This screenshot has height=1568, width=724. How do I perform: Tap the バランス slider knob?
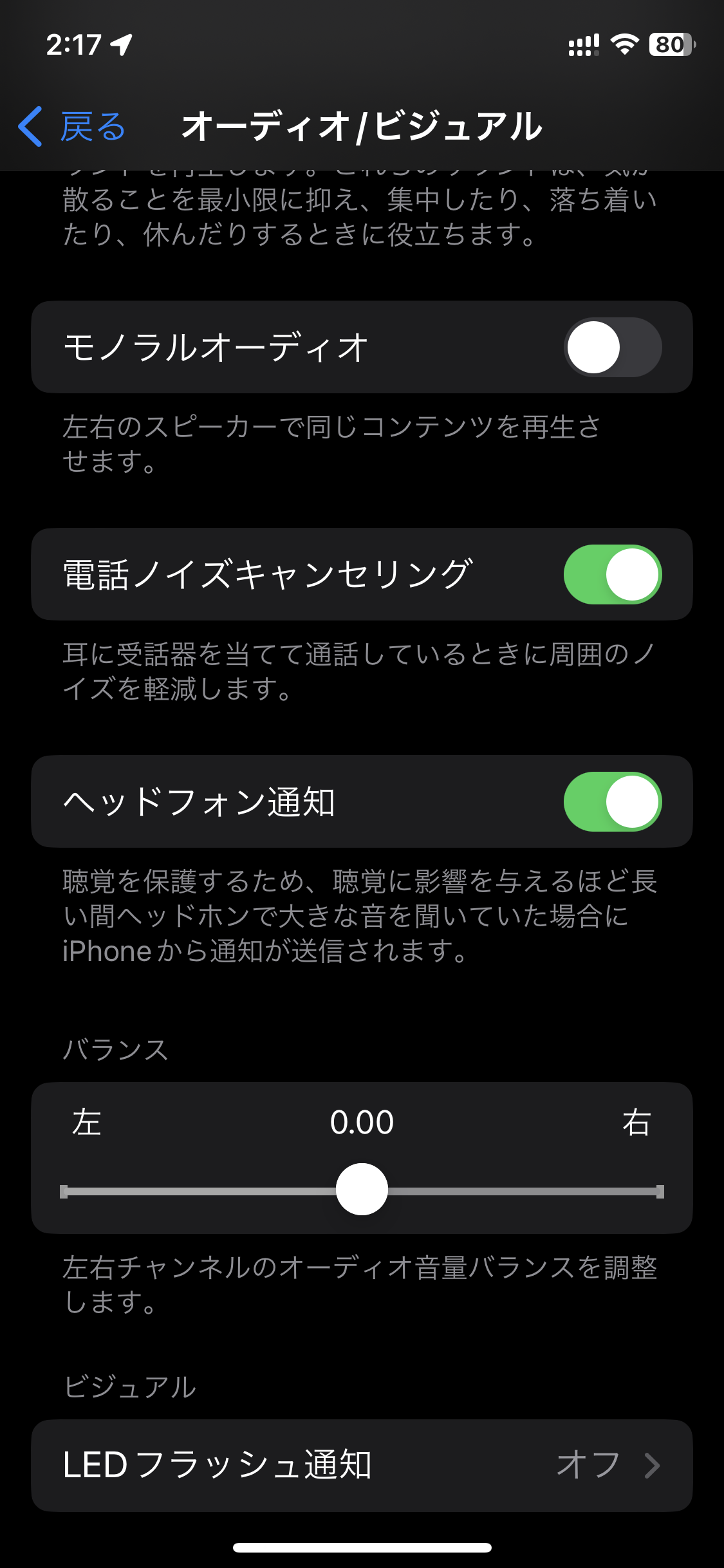tap(362, 1190)
